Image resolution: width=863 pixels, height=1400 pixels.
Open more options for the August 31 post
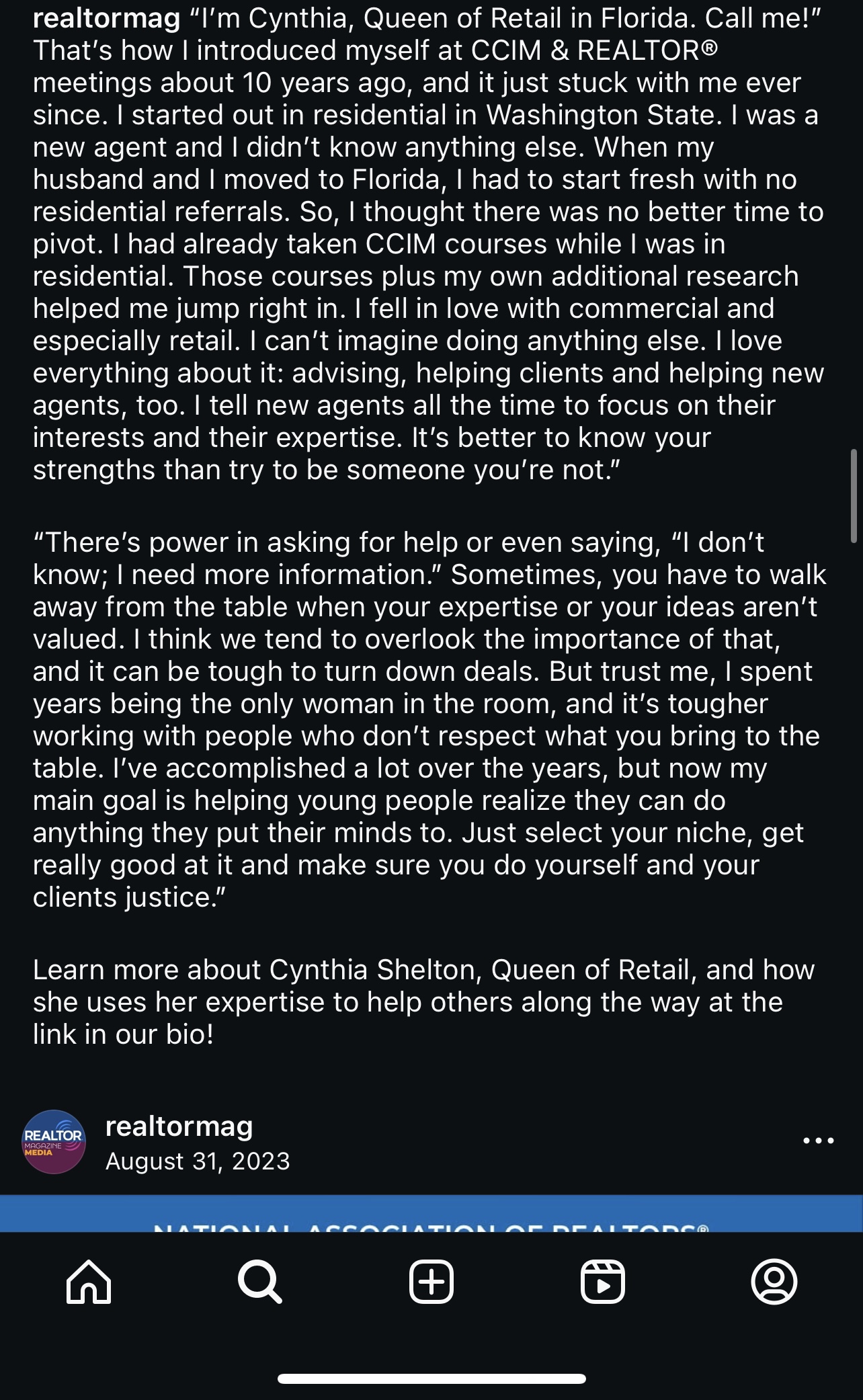pyautogui.click(x=818, y=1141)
